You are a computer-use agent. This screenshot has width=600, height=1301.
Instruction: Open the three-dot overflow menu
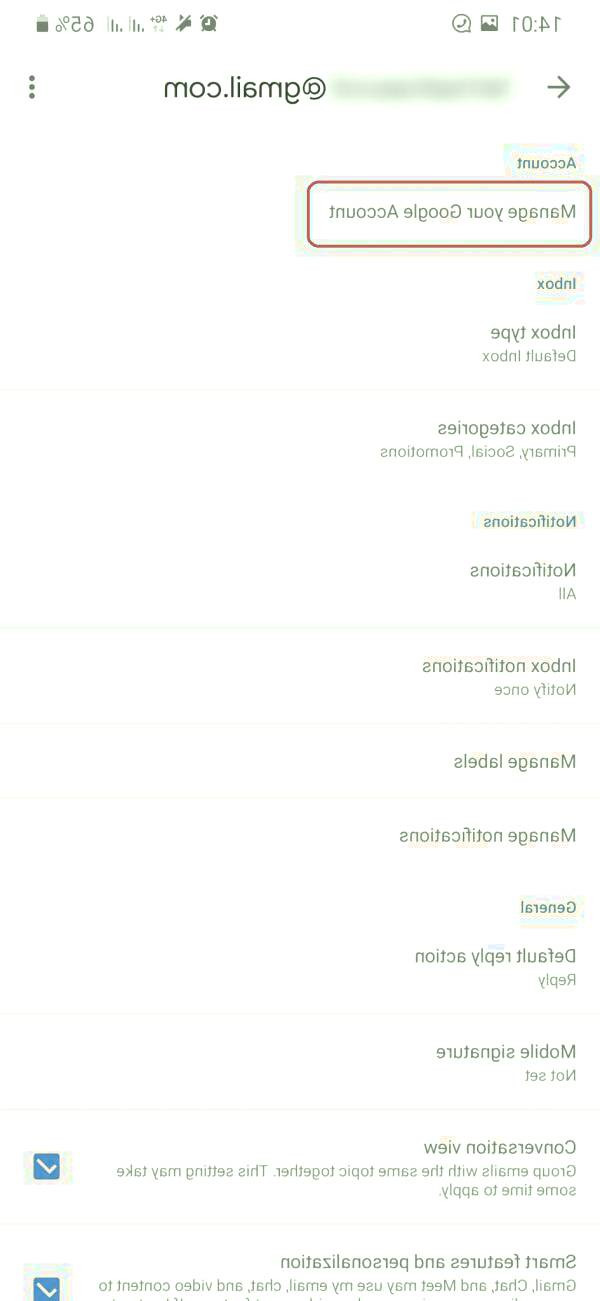32,88
